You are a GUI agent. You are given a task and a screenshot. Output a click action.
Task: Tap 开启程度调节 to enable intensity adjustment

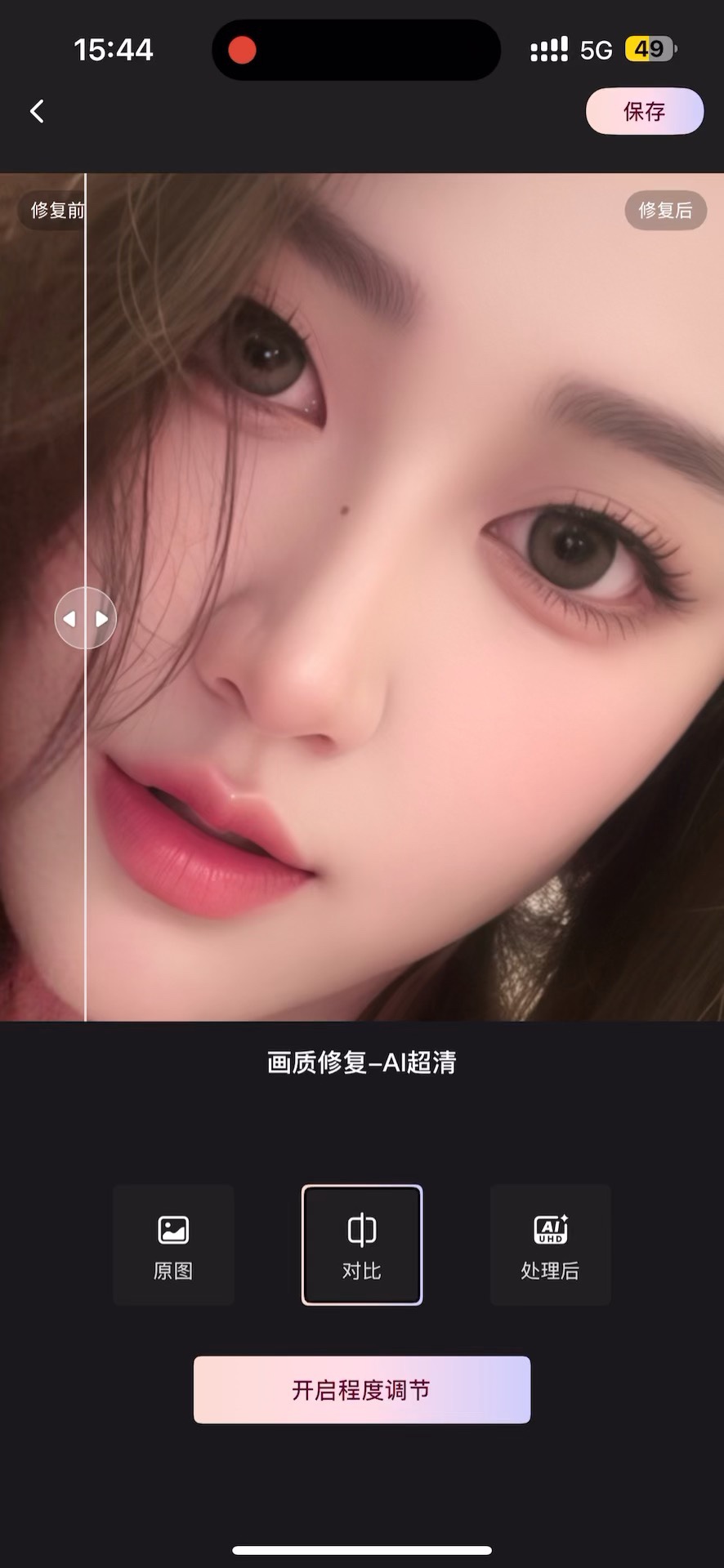[x=362, y=1390]
